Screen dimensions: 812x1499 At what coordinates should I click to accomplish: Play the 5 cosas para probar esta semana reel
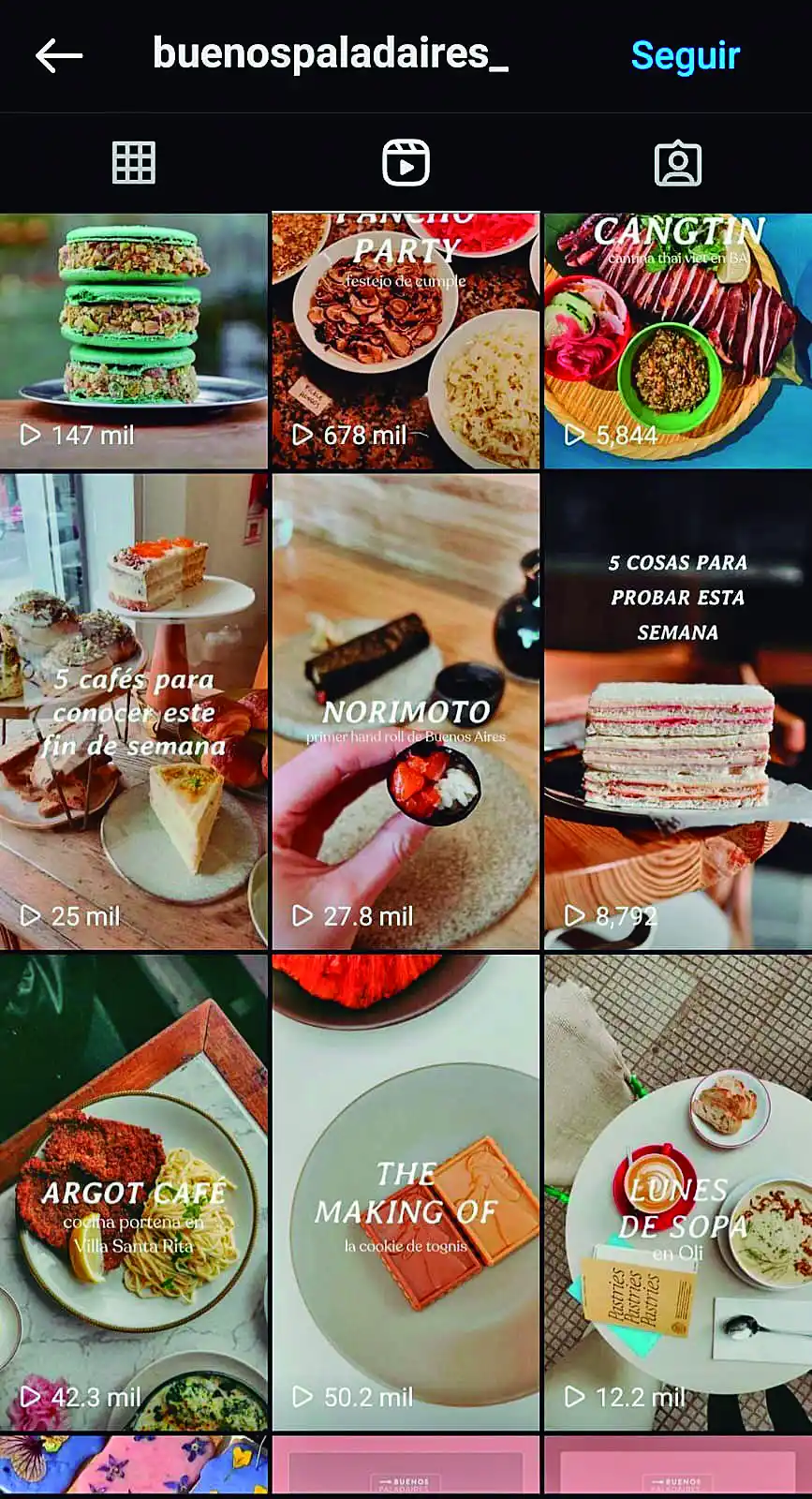(677, 712)
